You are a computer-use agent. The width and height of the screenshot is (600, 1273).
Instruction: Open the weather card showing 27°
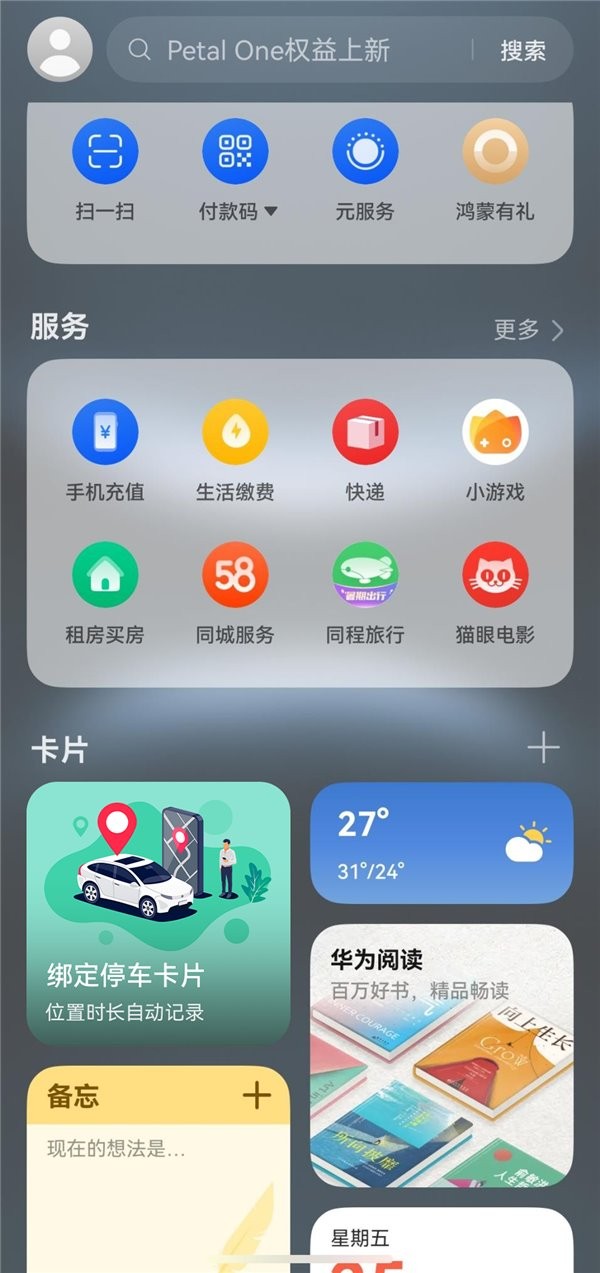pyautogui.click(x=441, y=843)
